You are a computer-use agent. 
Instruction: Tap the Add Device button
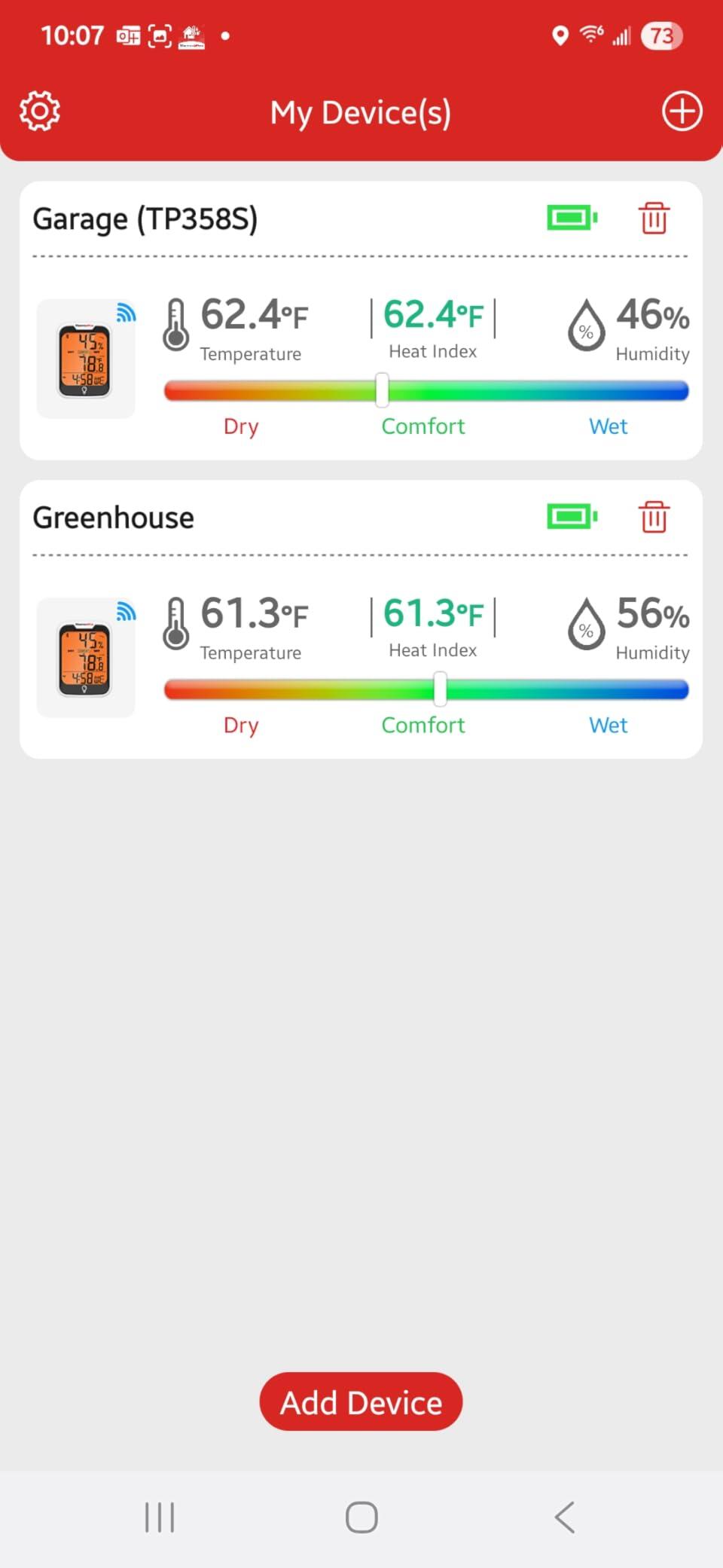[x=361, y=1401]
